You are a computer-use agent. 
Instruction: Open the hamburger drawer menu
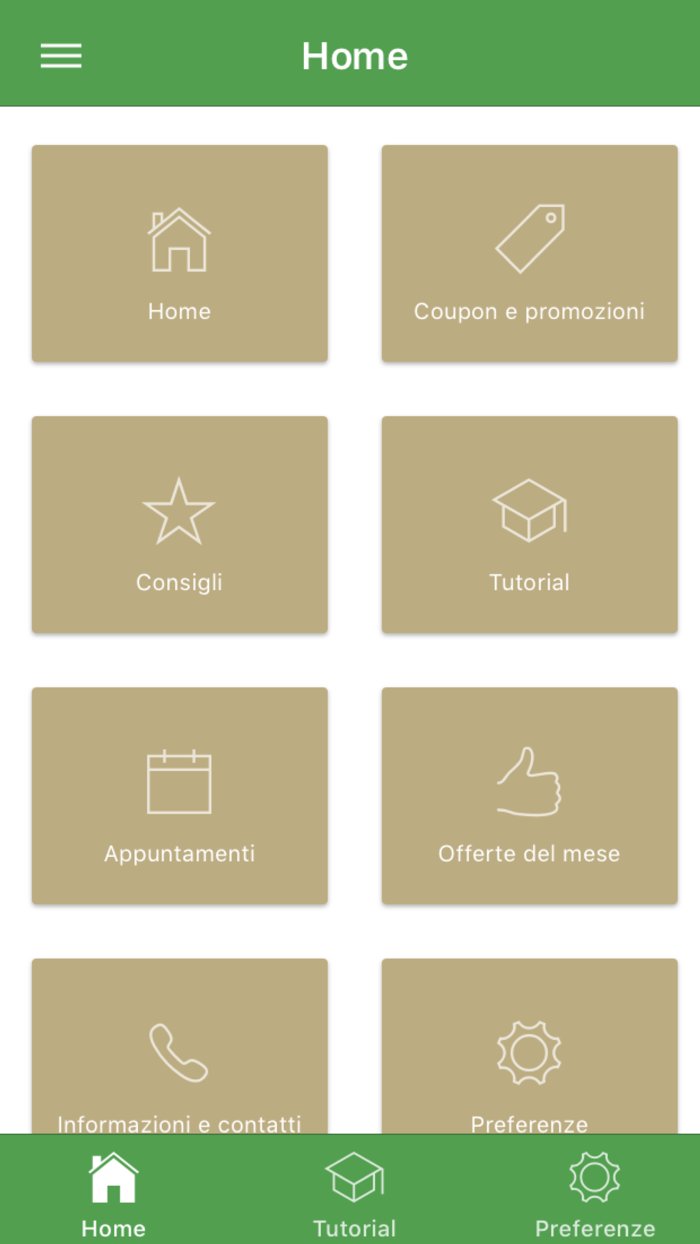click(x=61, y=56)
